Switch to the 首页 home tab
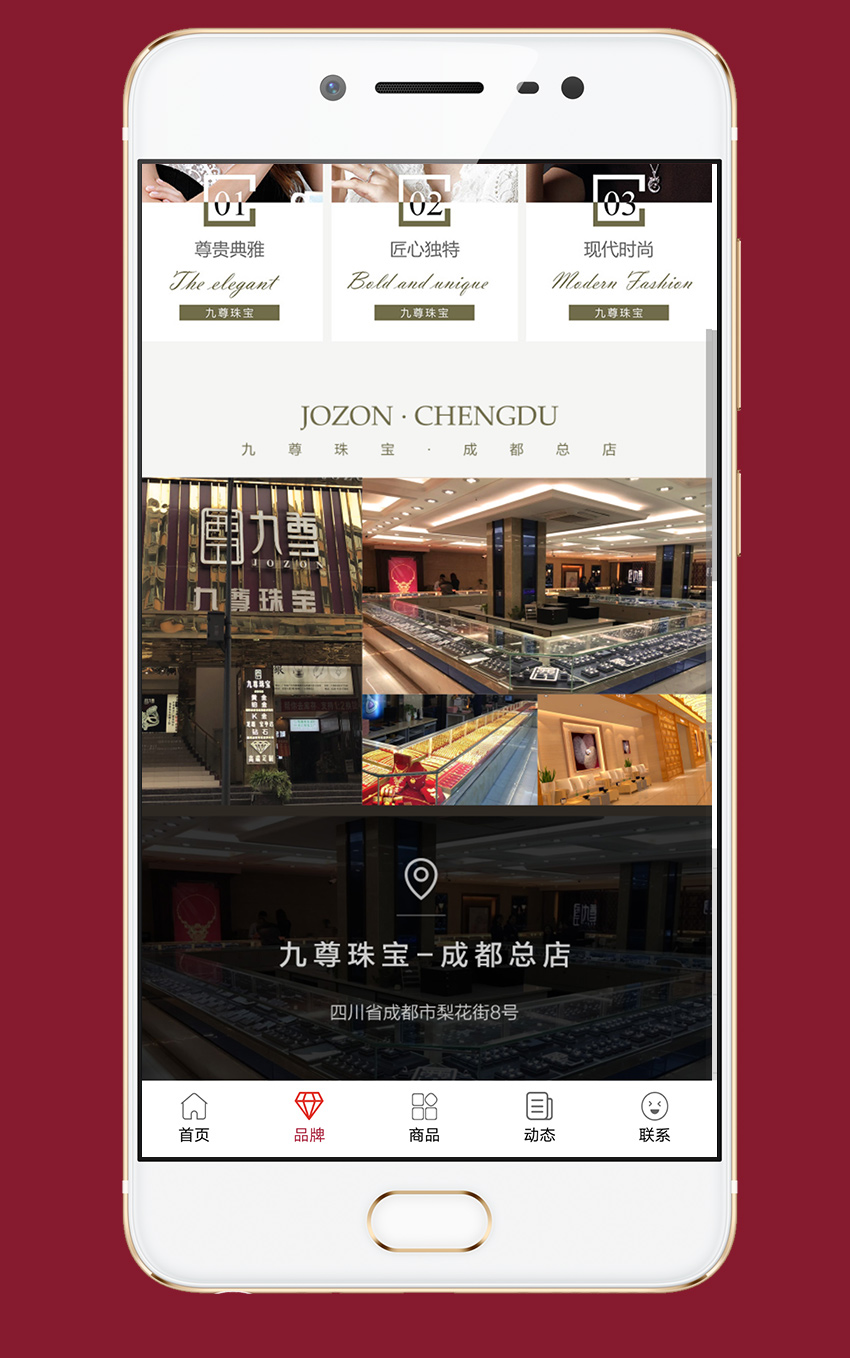 194,1117
